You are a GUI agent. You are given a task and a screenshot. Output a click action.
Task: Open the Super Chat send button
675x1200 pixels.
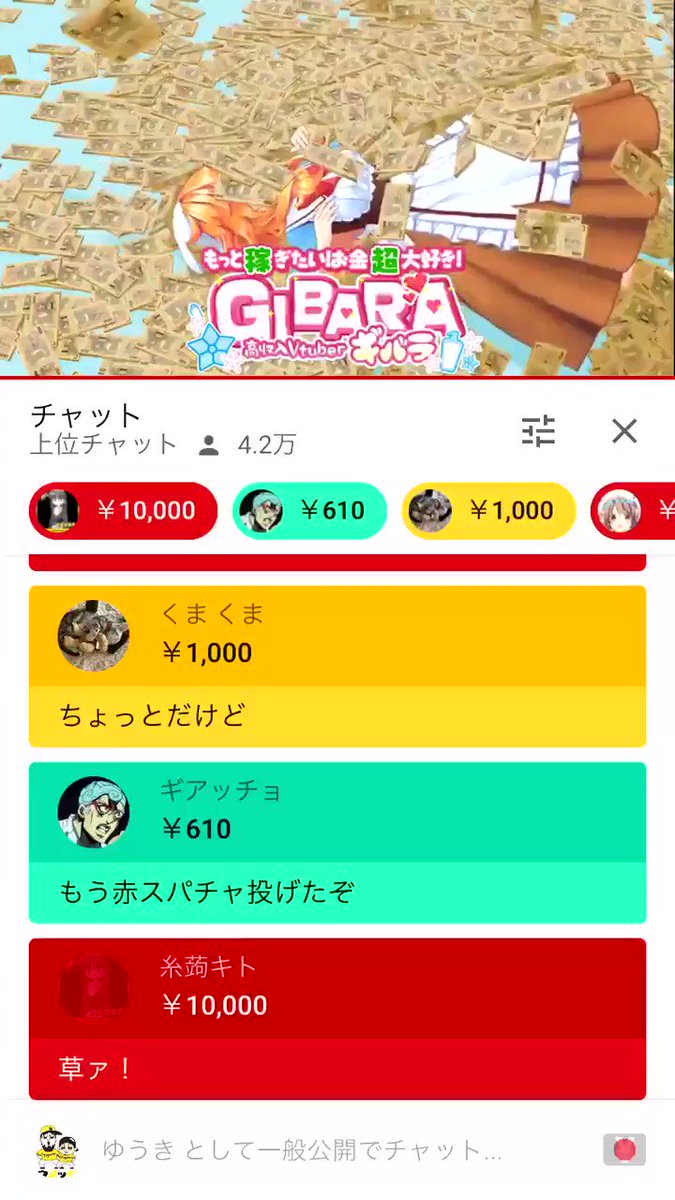[x=624, y=1150]
